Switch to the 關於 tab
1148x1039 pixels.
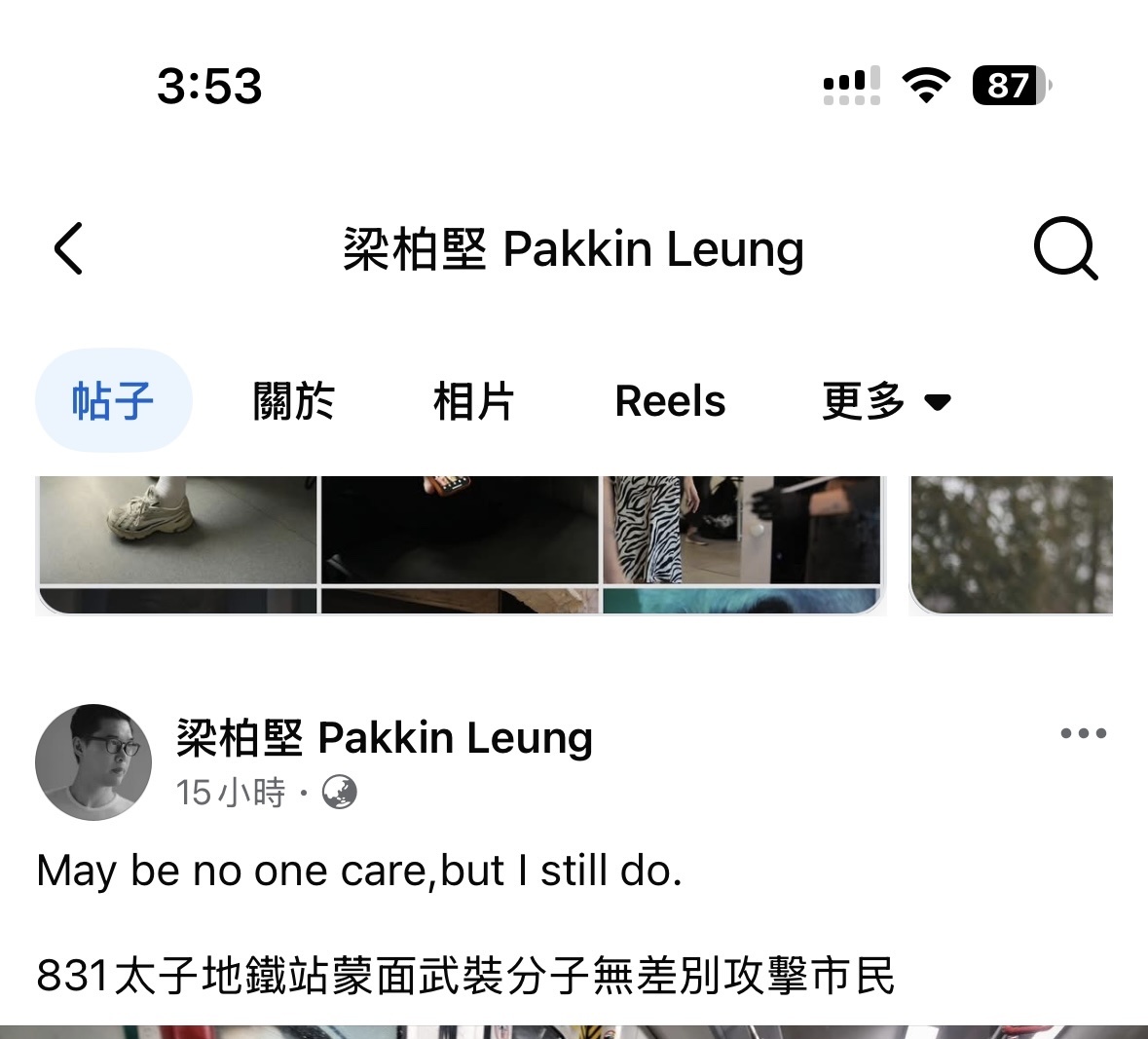[x=293, y=400]
